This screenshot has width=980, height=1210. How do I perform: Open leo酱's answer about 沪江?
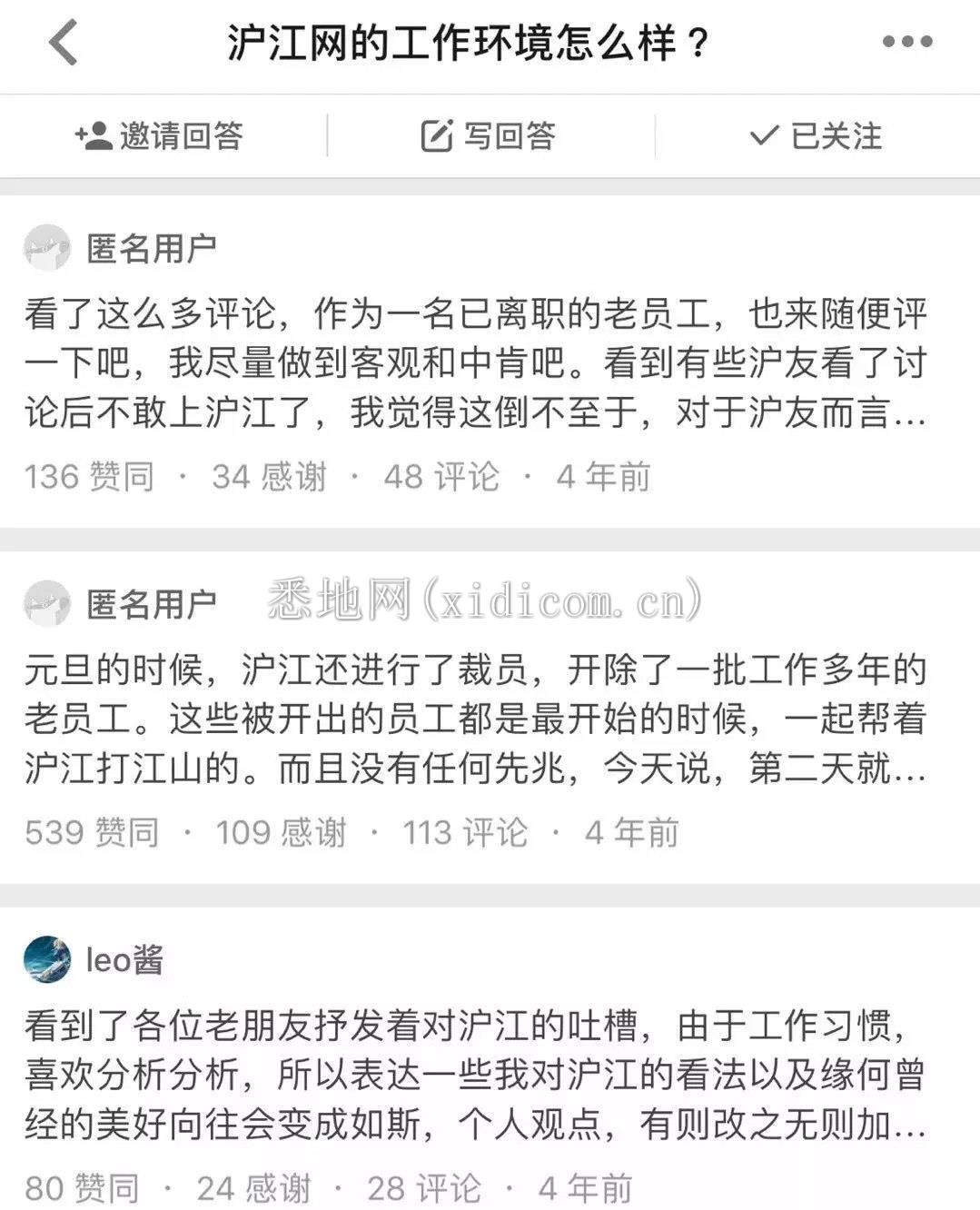[x=474, y=1076]
